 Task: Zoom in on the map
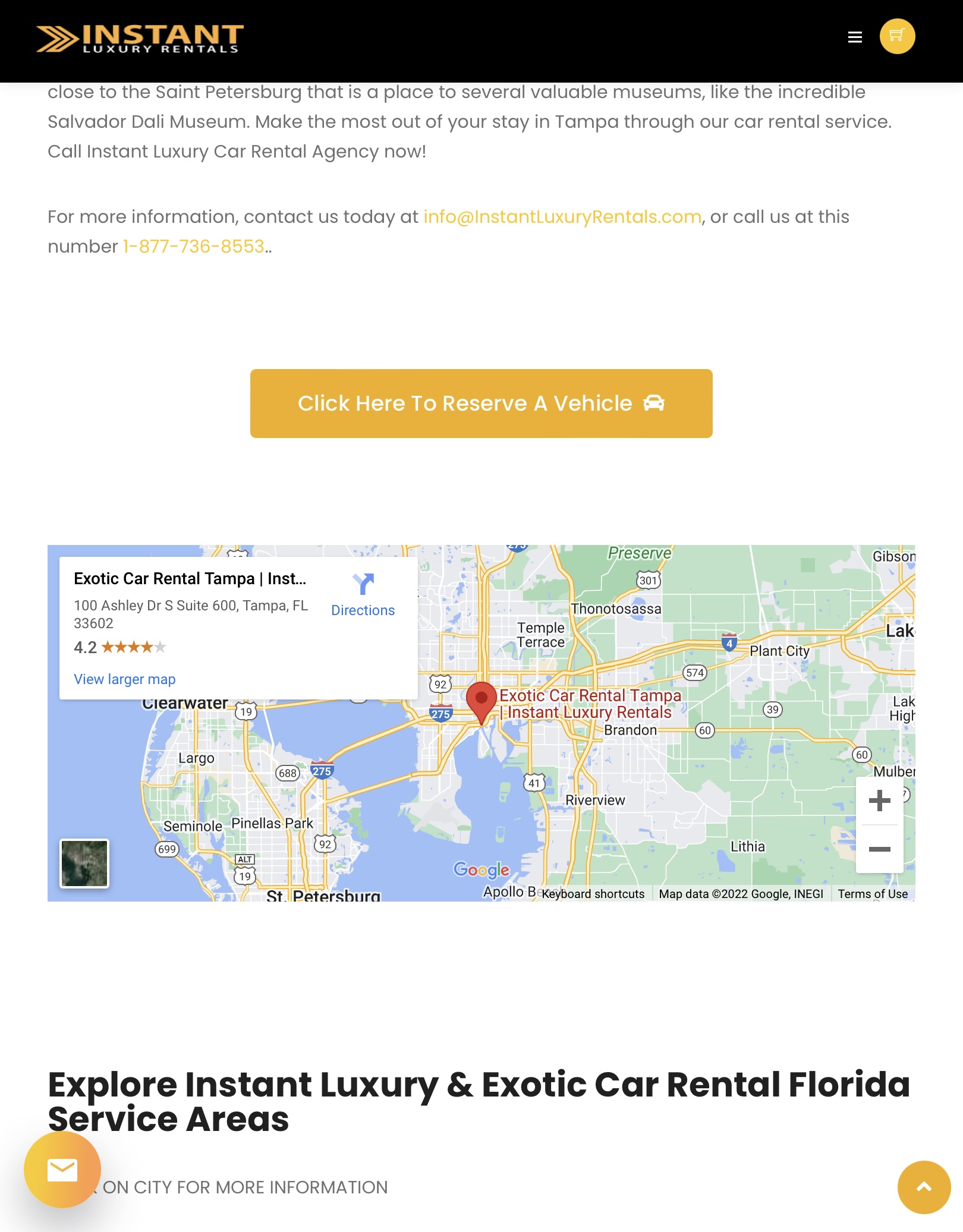[879, 801]
